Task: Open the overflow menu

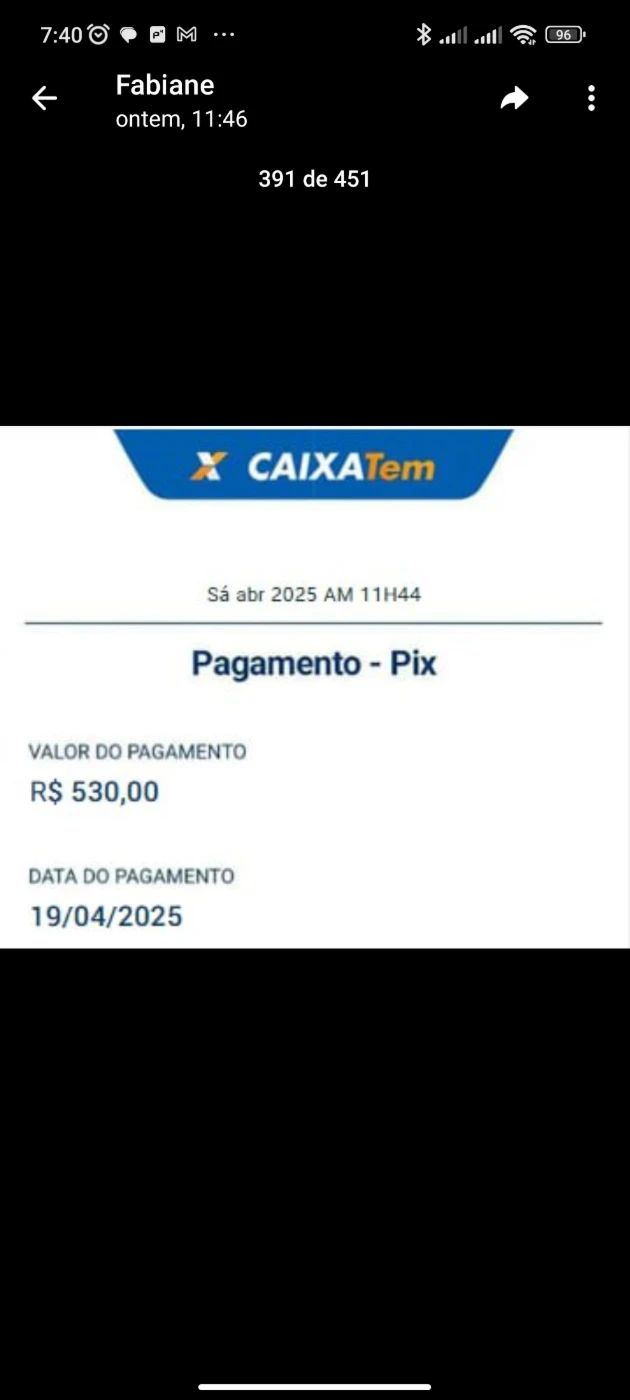Action: [x=591, y=98]
